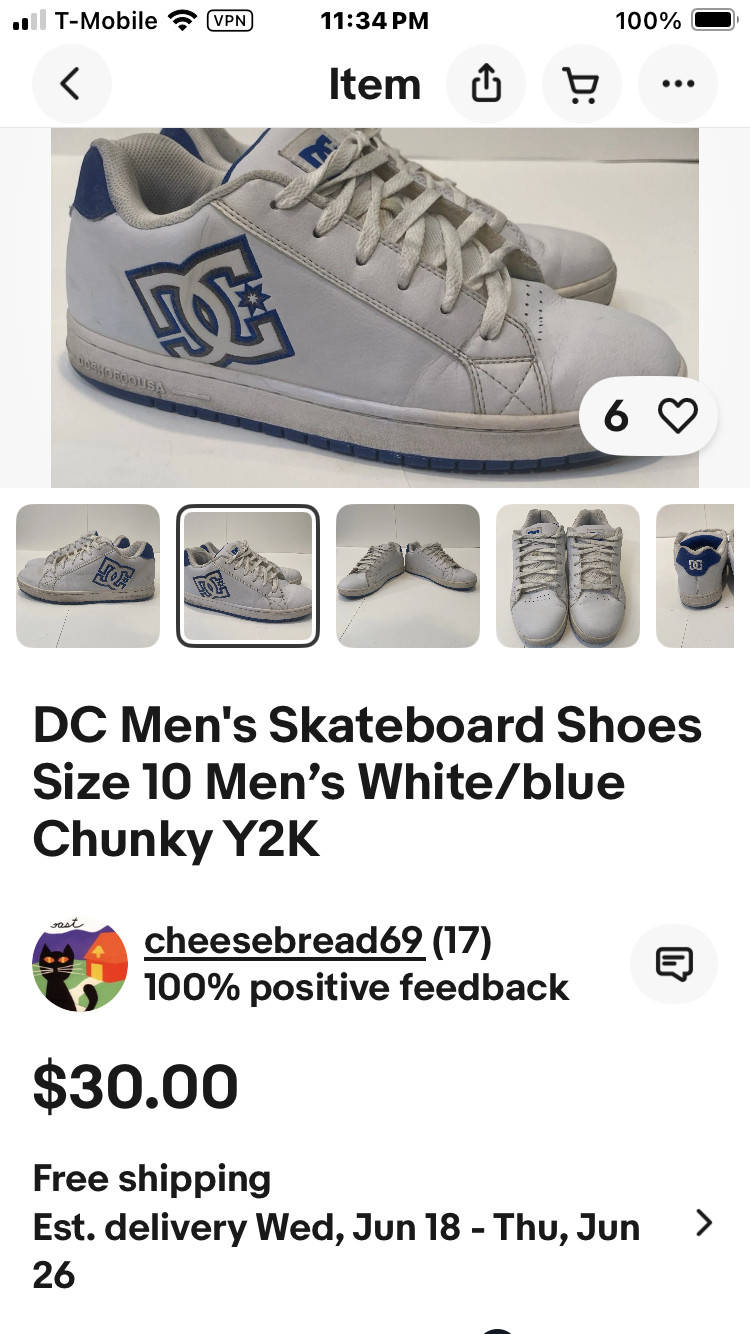Open the shopping cart
Screen dimensions: 750x1334
(581, 85)
